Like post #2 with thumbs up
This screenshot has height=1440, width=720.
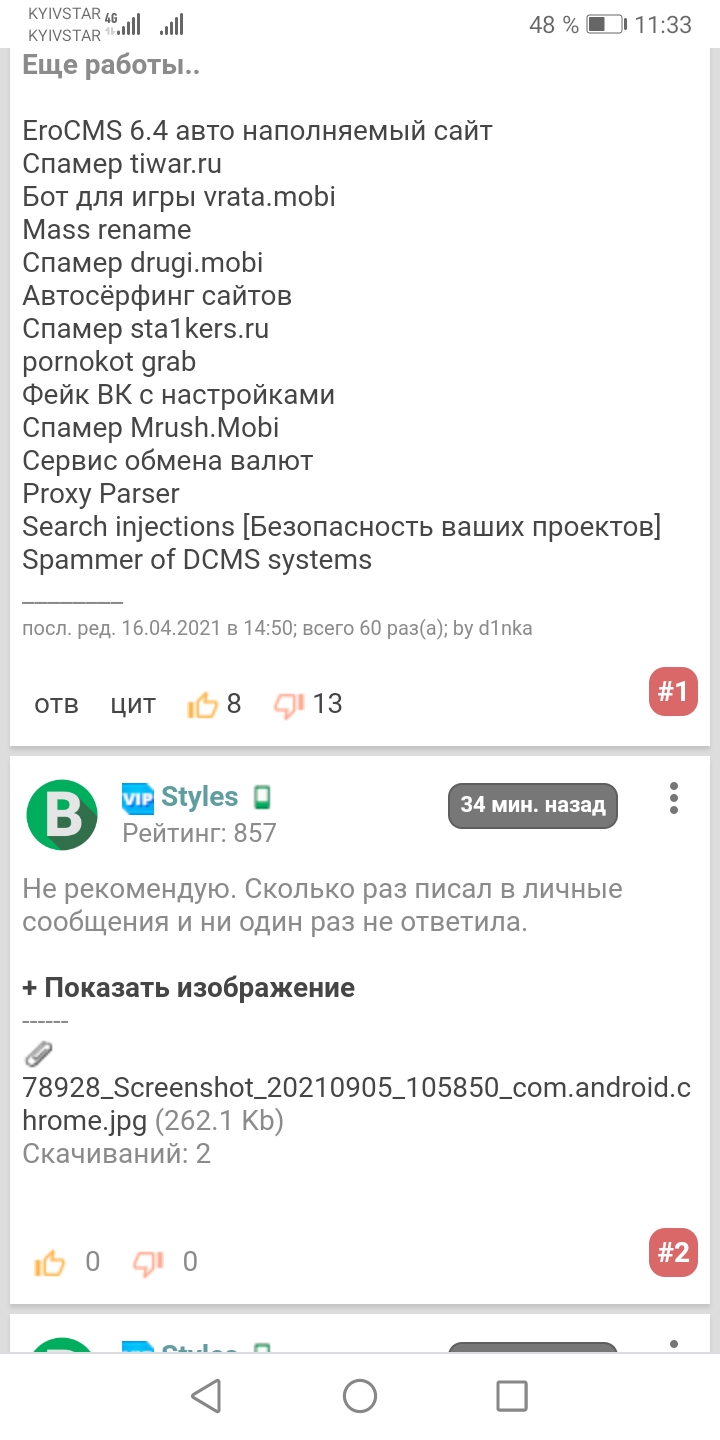[x=49, y=1263]
